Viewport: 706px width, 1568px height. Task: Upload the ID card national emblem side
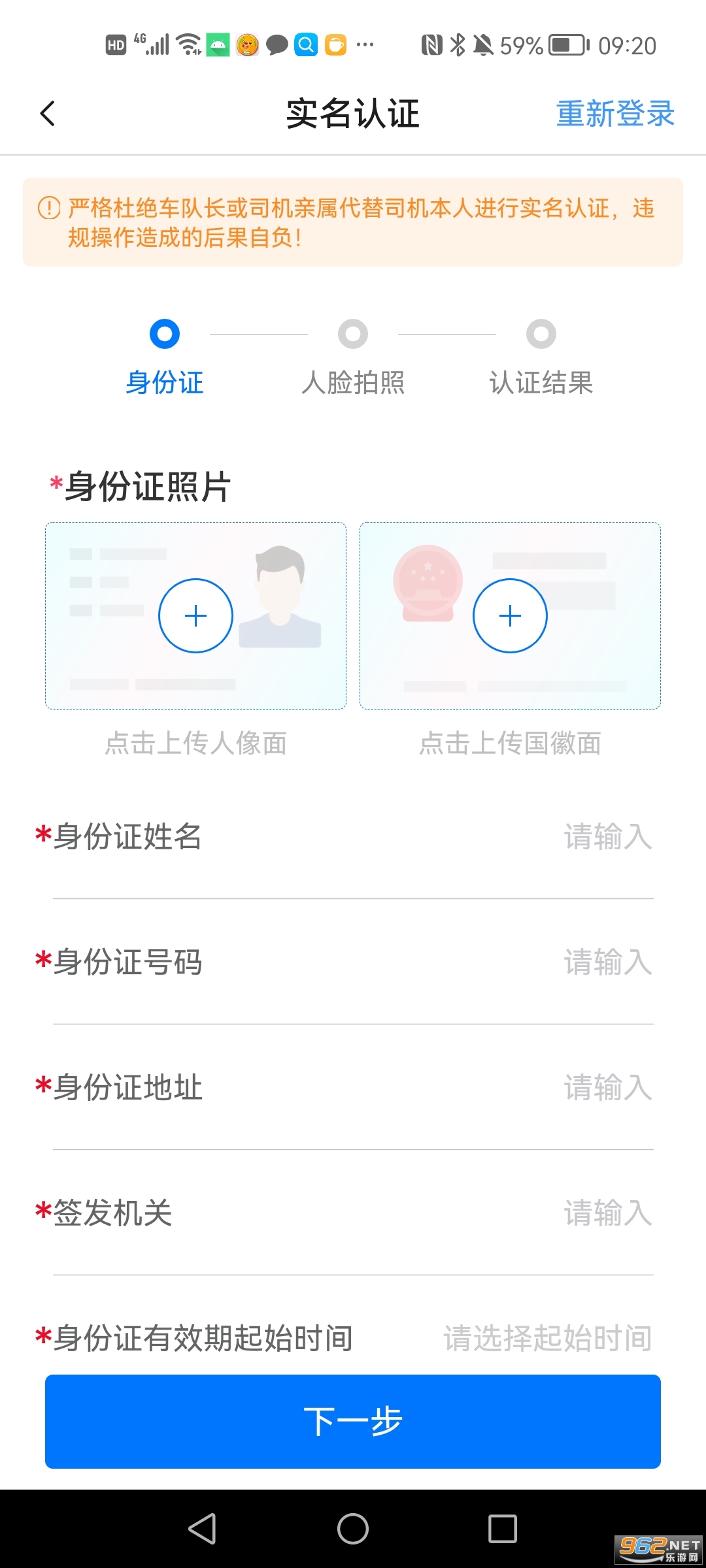coord(510,615)
